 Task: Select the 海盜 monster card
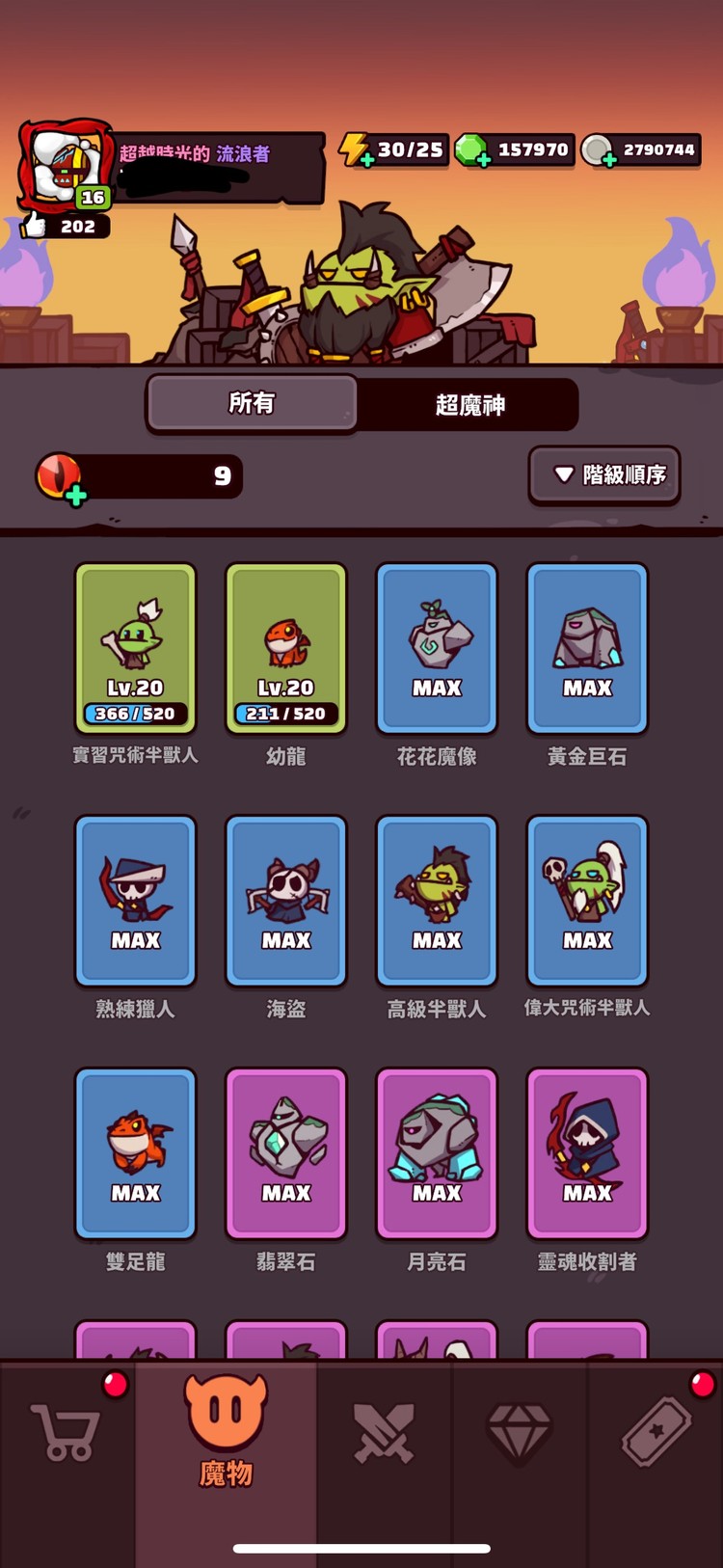(286, 901)
